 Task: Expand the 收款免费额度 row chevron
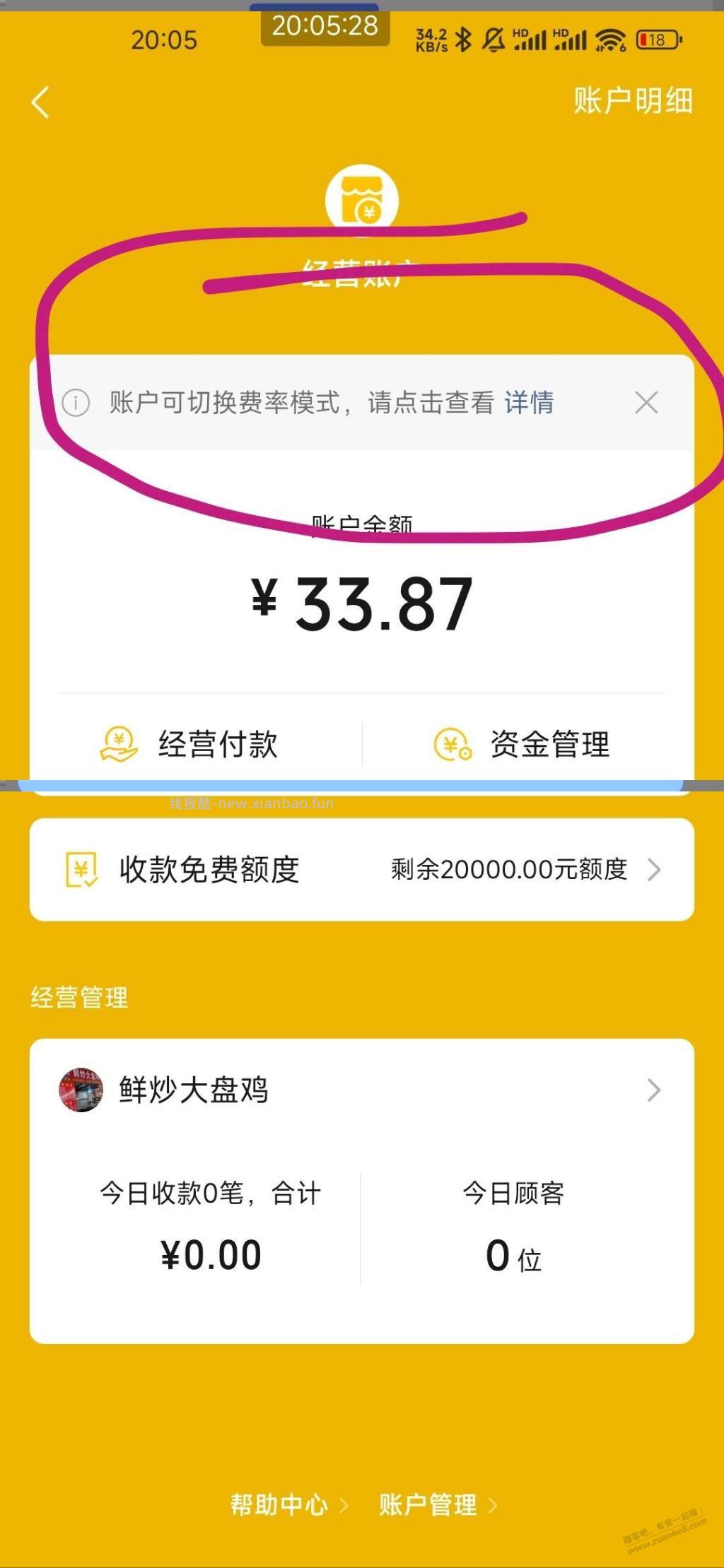[x=654, y=871]
